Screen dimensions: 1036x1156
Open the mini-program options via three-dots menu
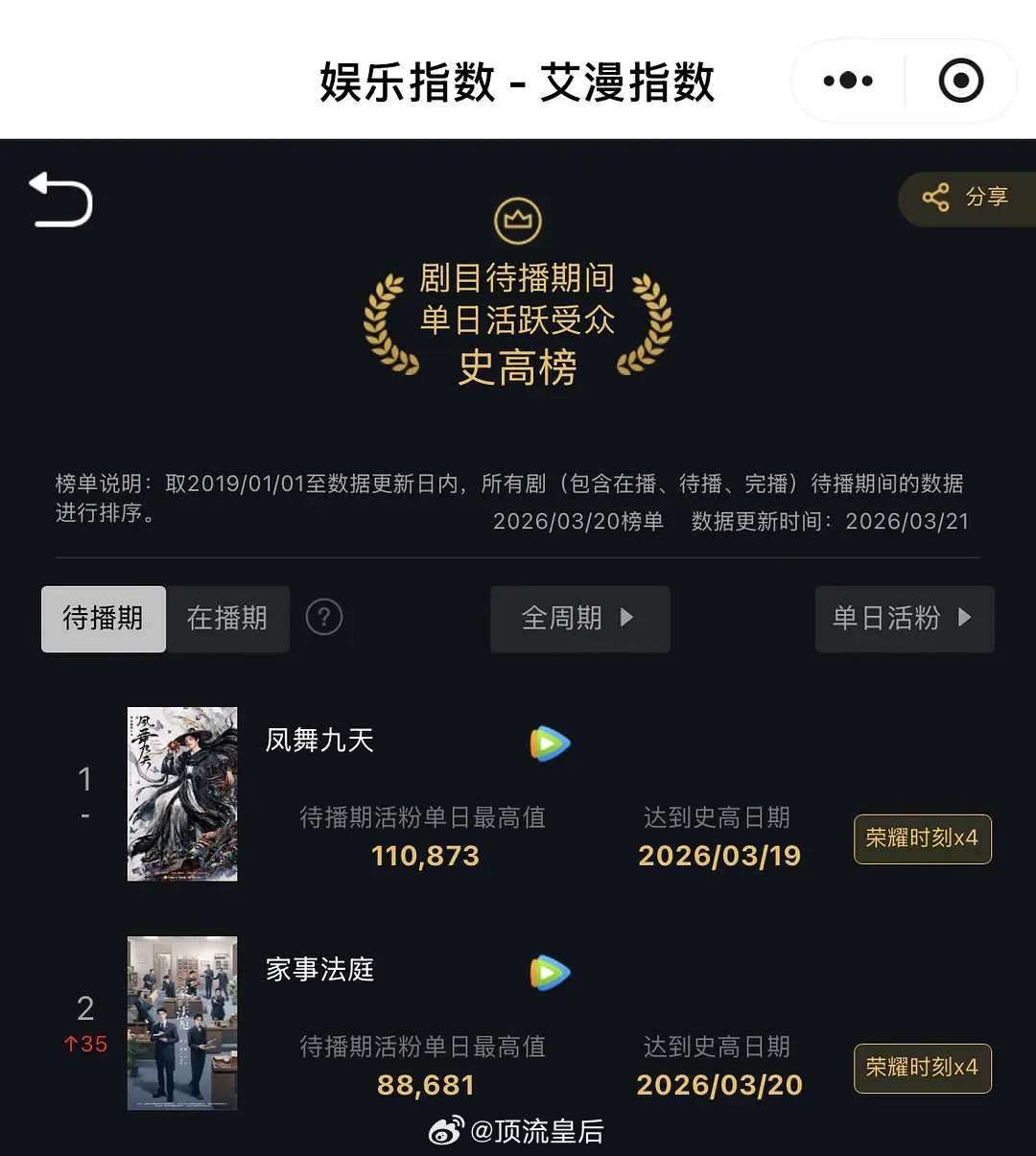point(845,81)
